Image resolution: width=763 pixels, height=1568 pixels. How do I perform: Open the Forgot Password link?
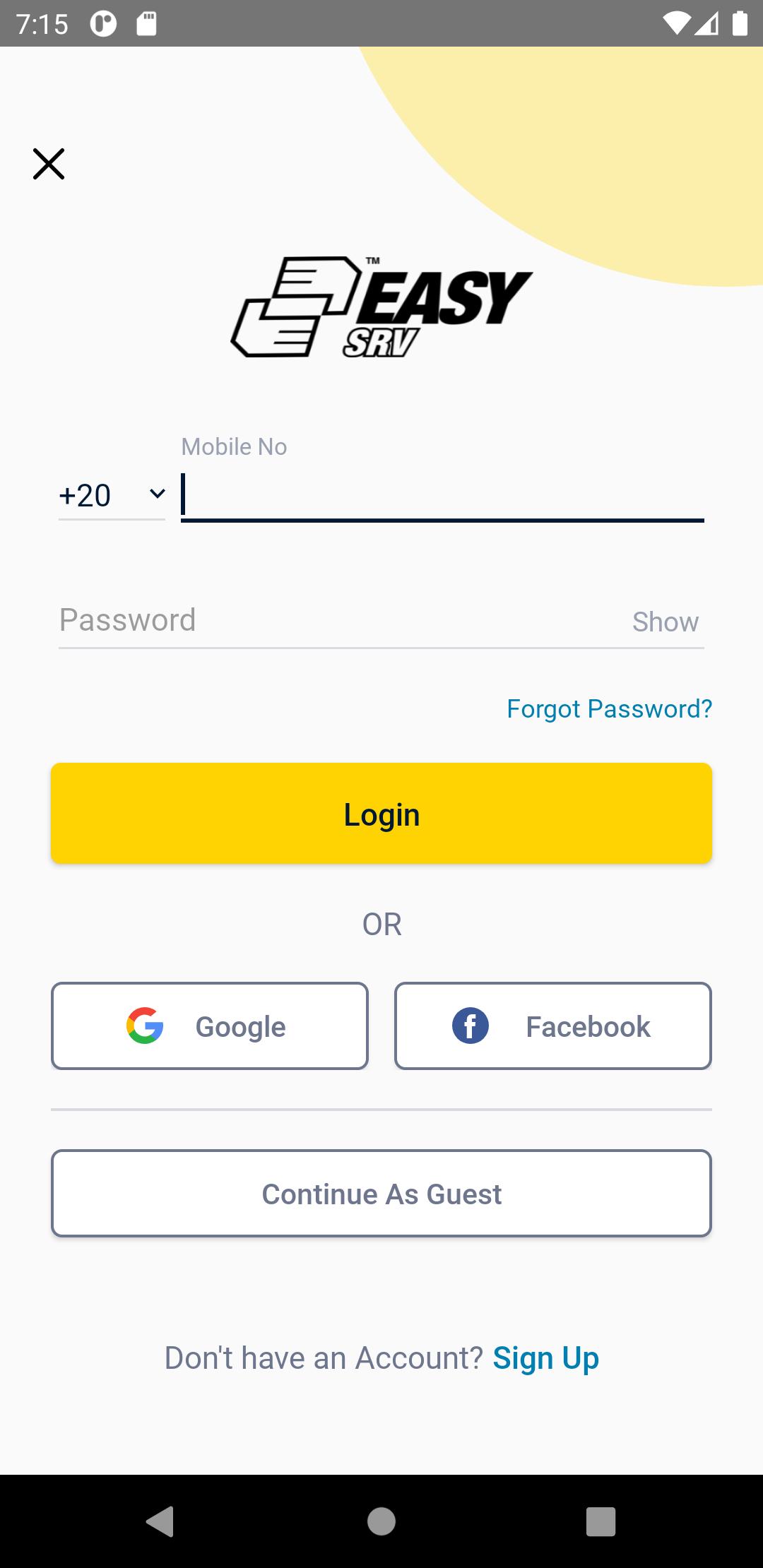(609, 708)
